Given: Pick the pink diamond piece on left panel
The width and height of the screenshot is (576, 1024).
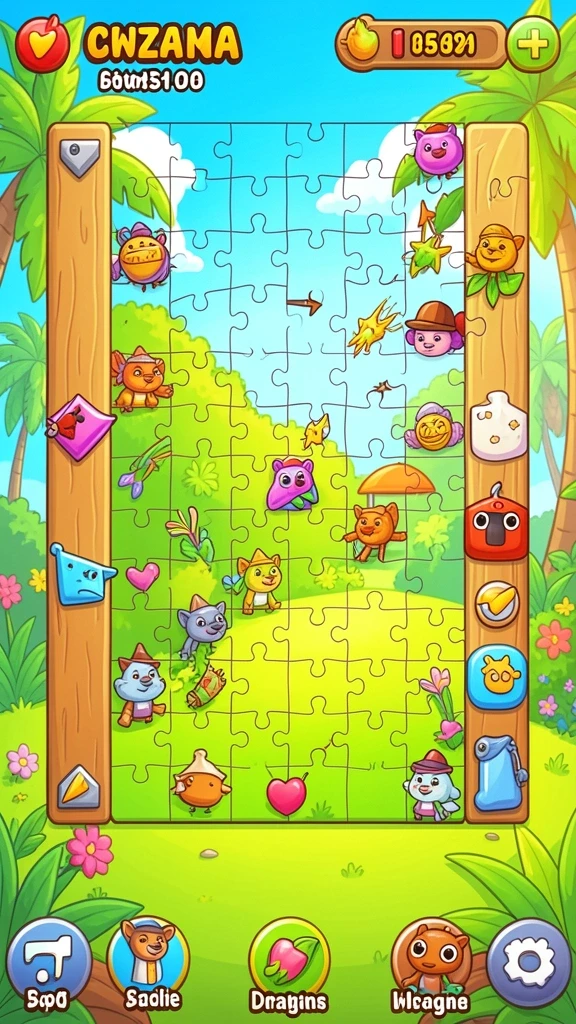Looking at the screenshot, I should click(80, 428).
